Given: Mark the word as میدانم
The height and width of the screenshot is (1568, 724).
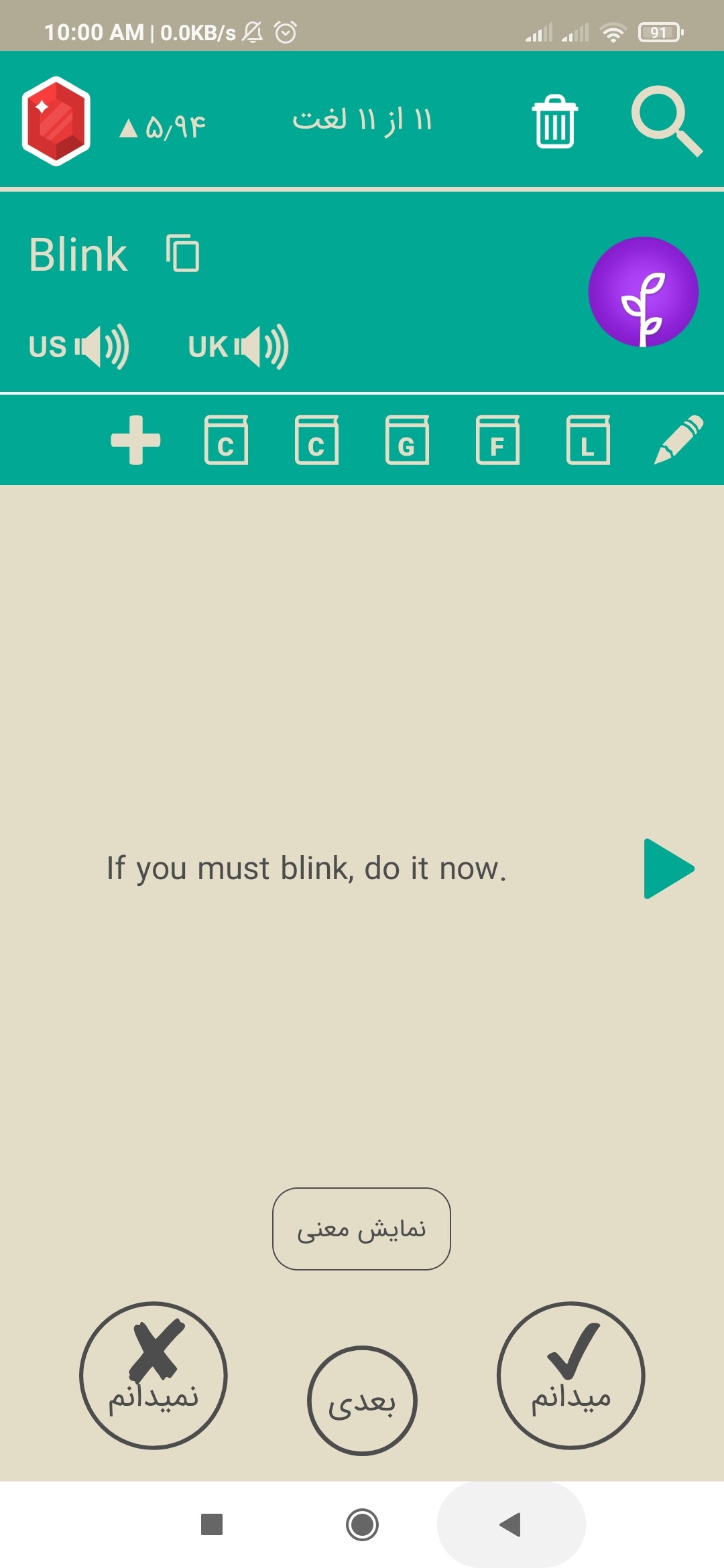Looking at the screenshot, I should (x=570, y=1376).
